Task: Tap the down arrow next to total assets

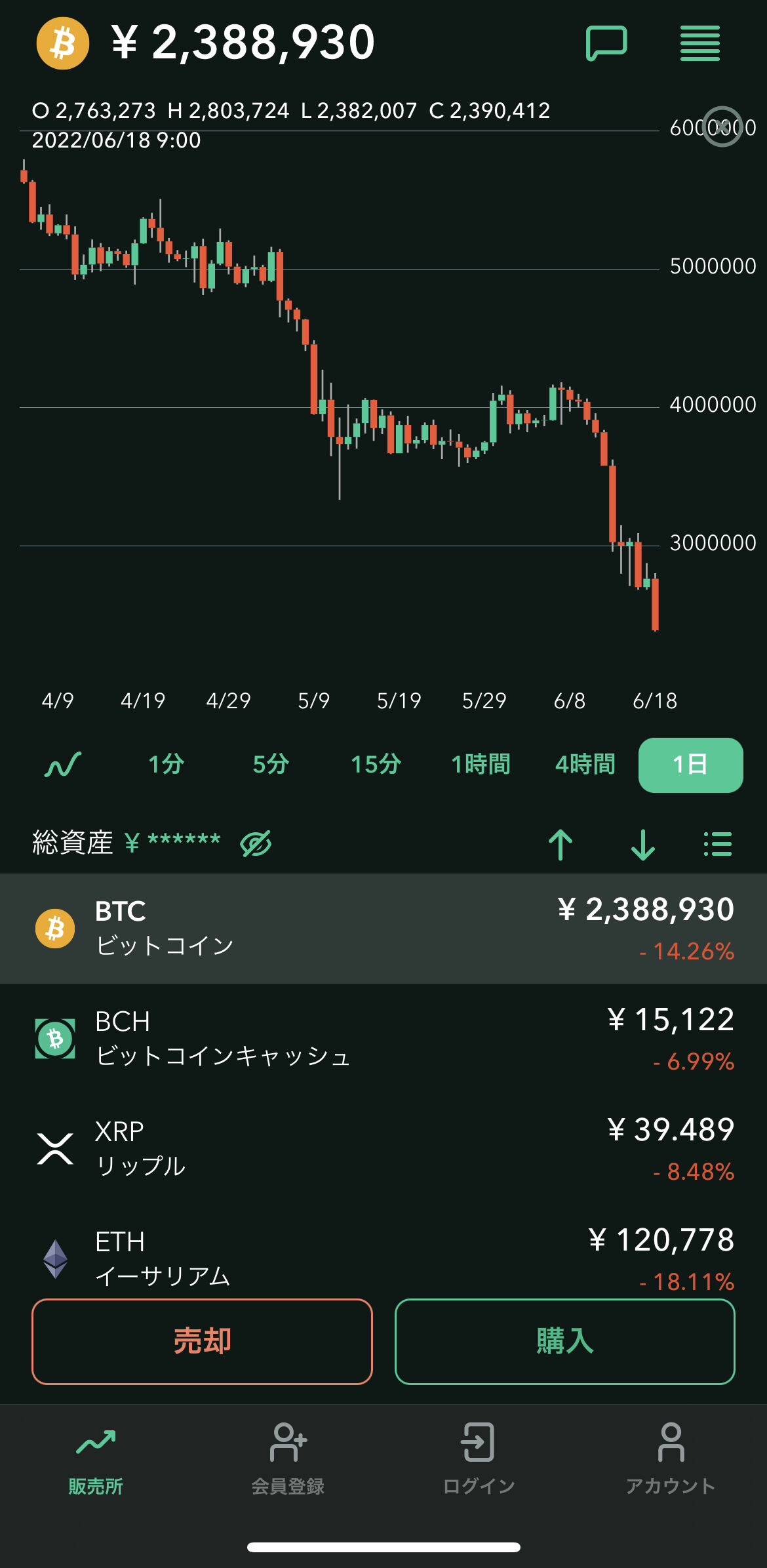Action: (x=643, y=845)
